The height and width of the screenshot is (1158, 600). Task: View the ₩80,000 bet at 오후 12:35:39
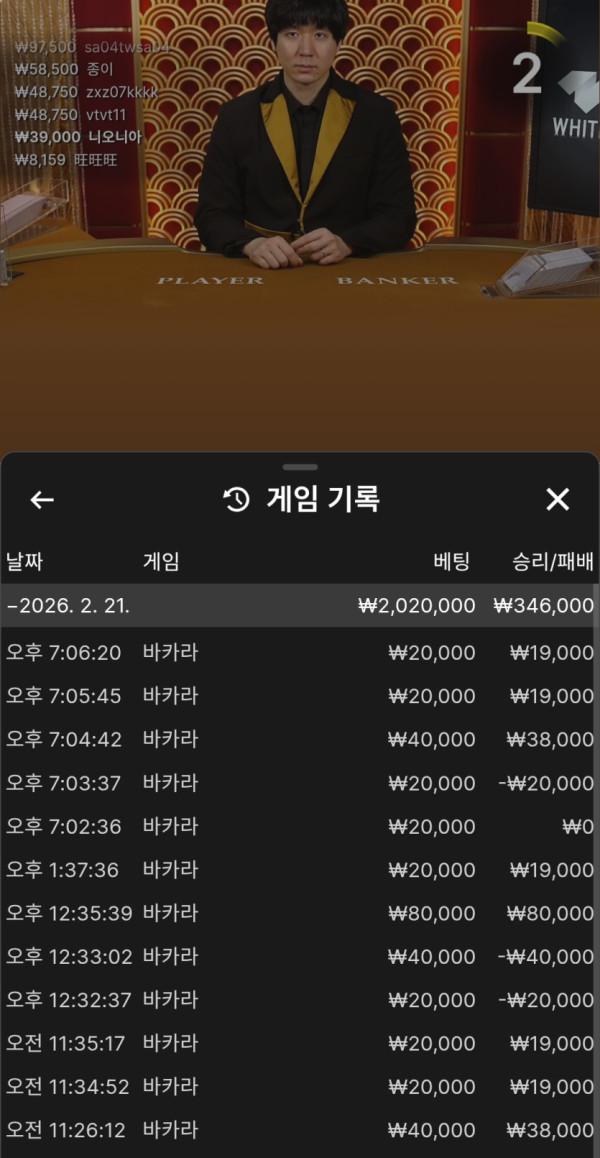tap(300, 913)
